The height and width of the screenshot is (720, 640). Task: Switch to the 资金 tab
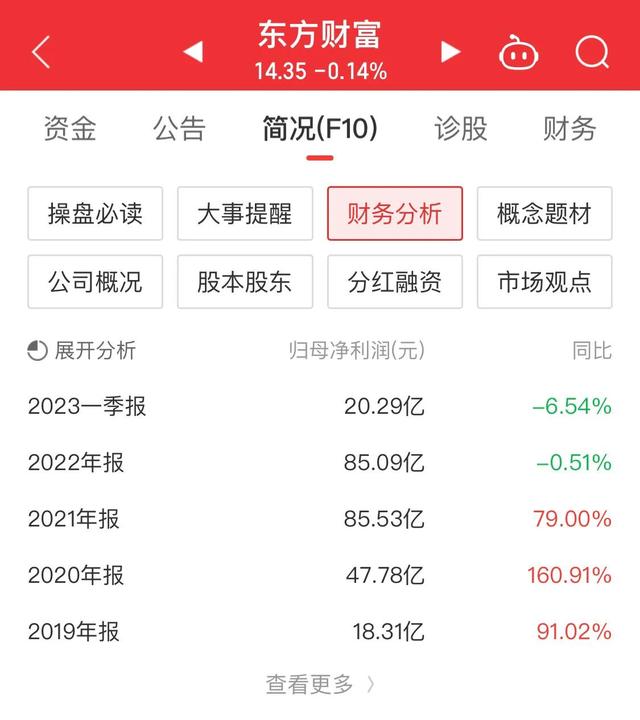point(70,129)
